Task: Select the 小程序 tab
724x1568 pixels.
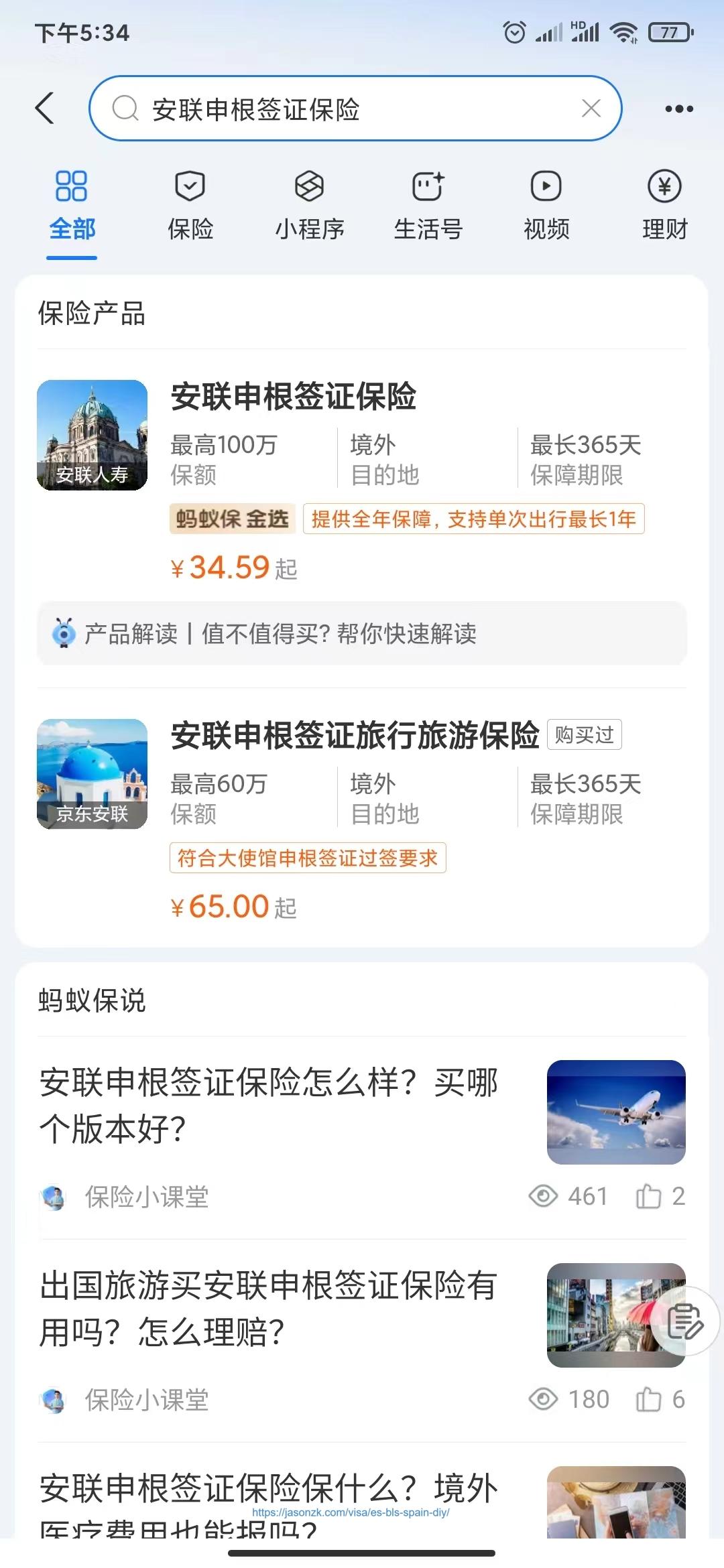Action: pos(309,205)
